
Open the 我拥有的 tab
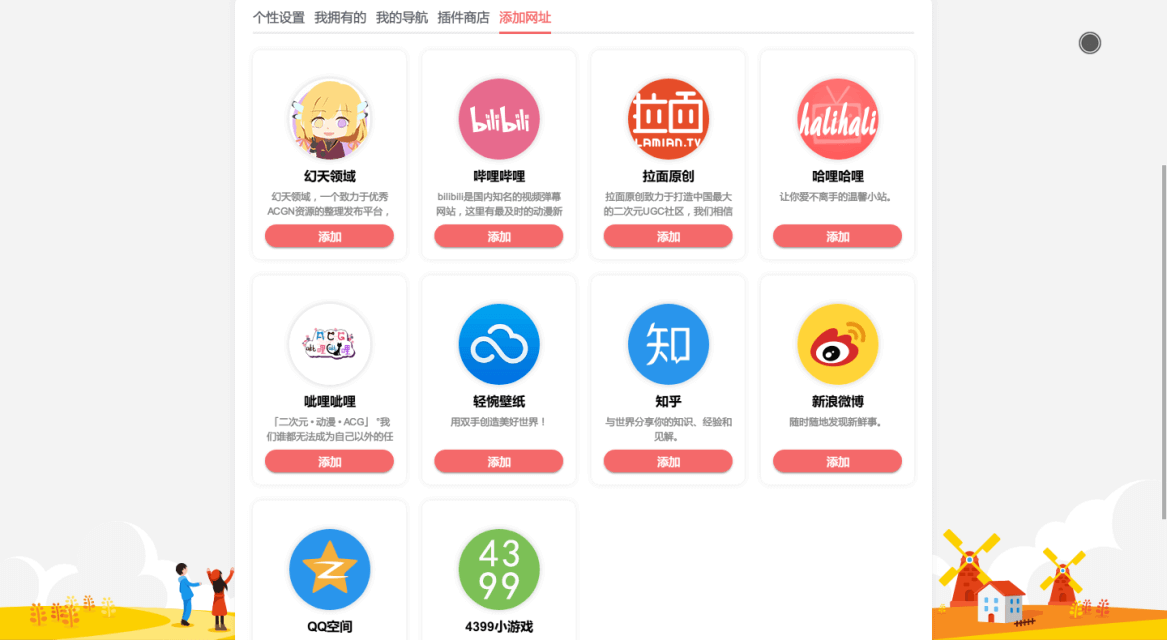340,17
